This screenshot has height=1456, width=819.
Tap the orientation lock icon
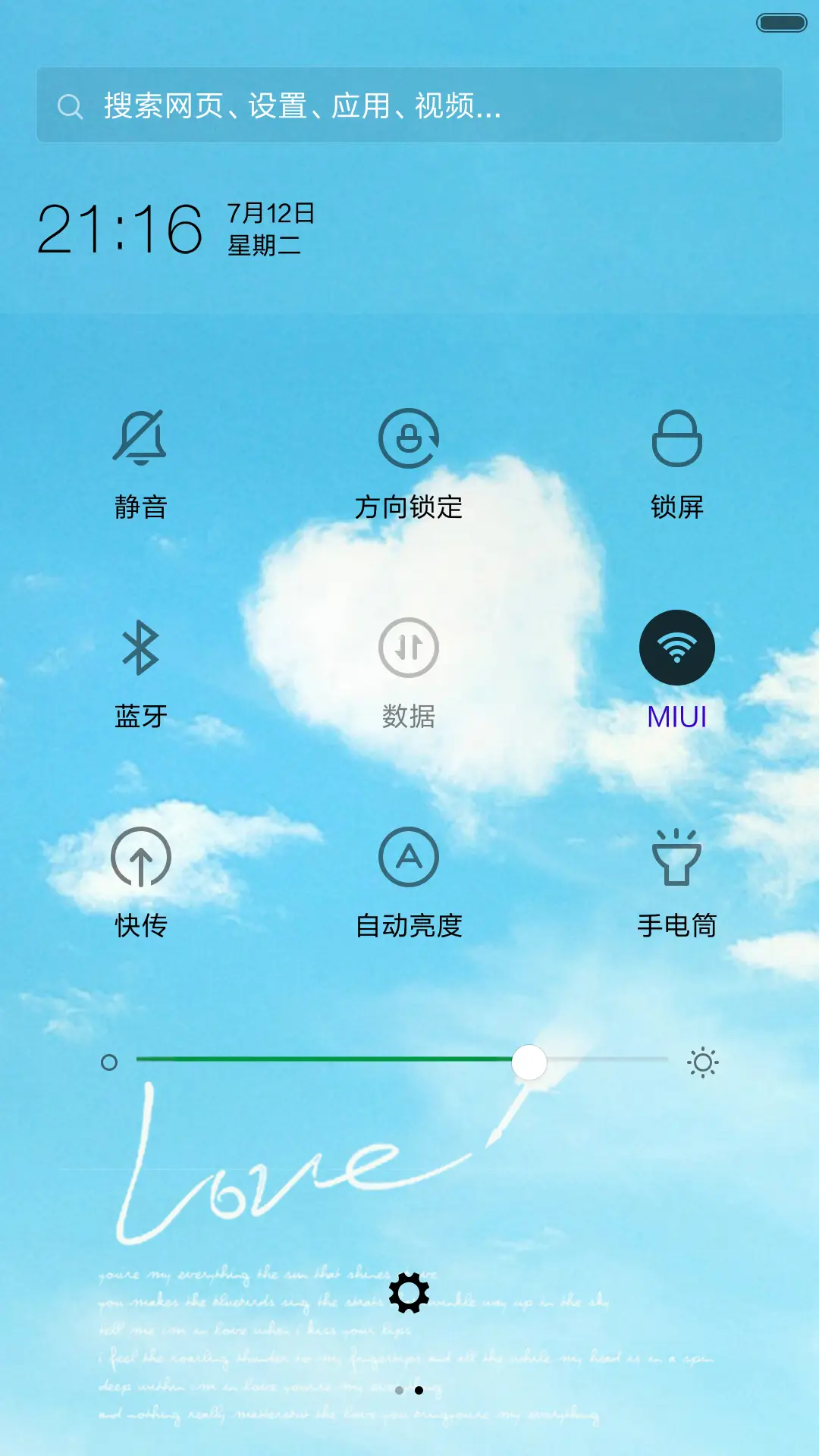pyautogui.click(x=409, y=440)
